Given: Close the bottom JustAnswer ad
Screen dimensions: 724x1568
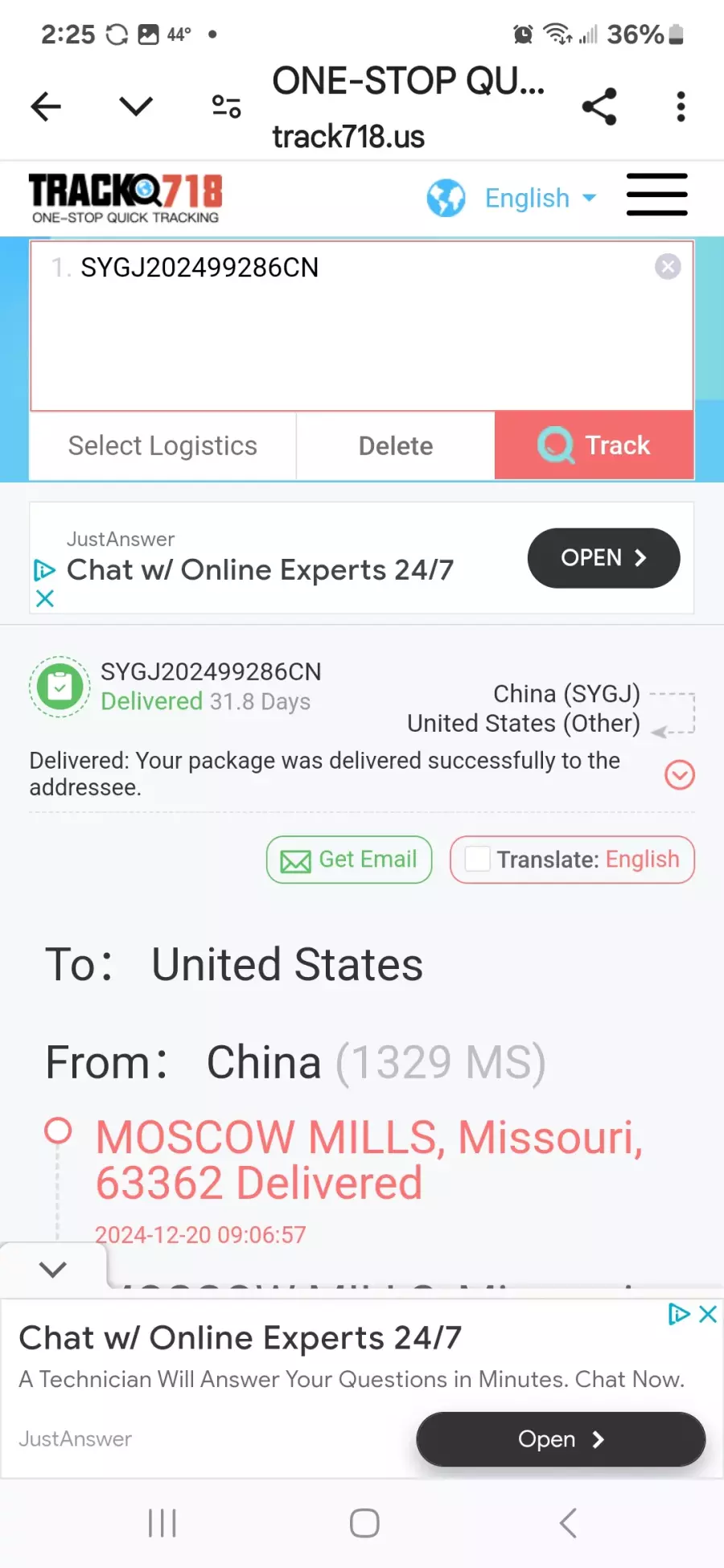Looking at the screenshot, I should pyautogui.click(x=708, y=1314).
